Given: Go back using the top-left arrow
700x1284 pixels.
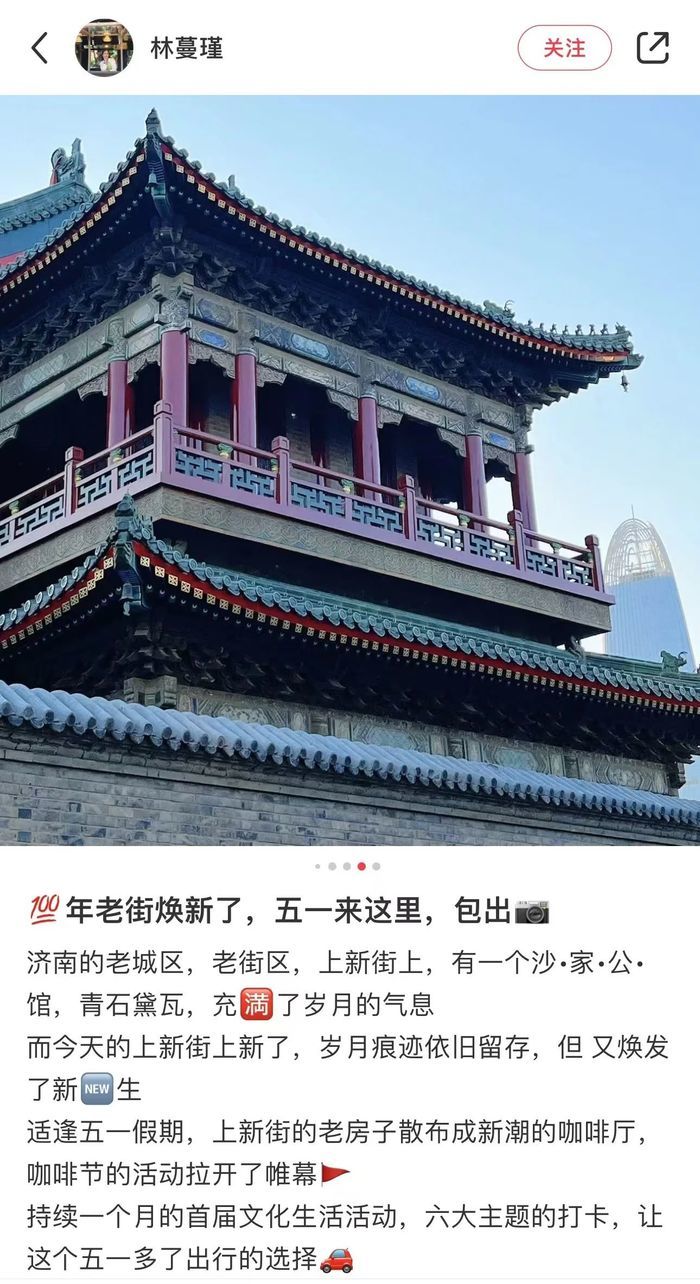Looking at the screenshot, I should tap(39, 48).
